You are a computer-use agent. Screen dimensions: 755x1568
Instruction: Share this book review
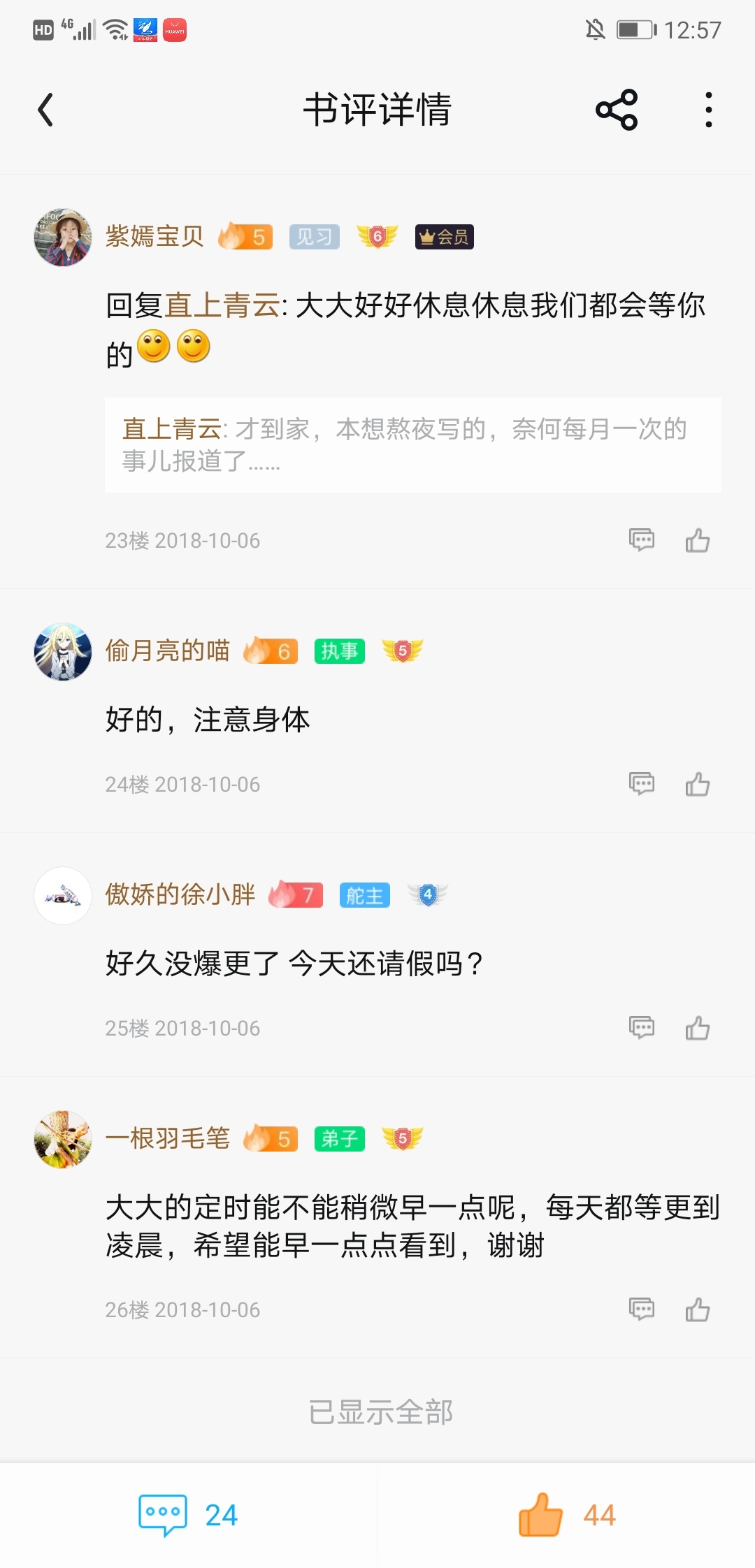[x=616, y=110]
